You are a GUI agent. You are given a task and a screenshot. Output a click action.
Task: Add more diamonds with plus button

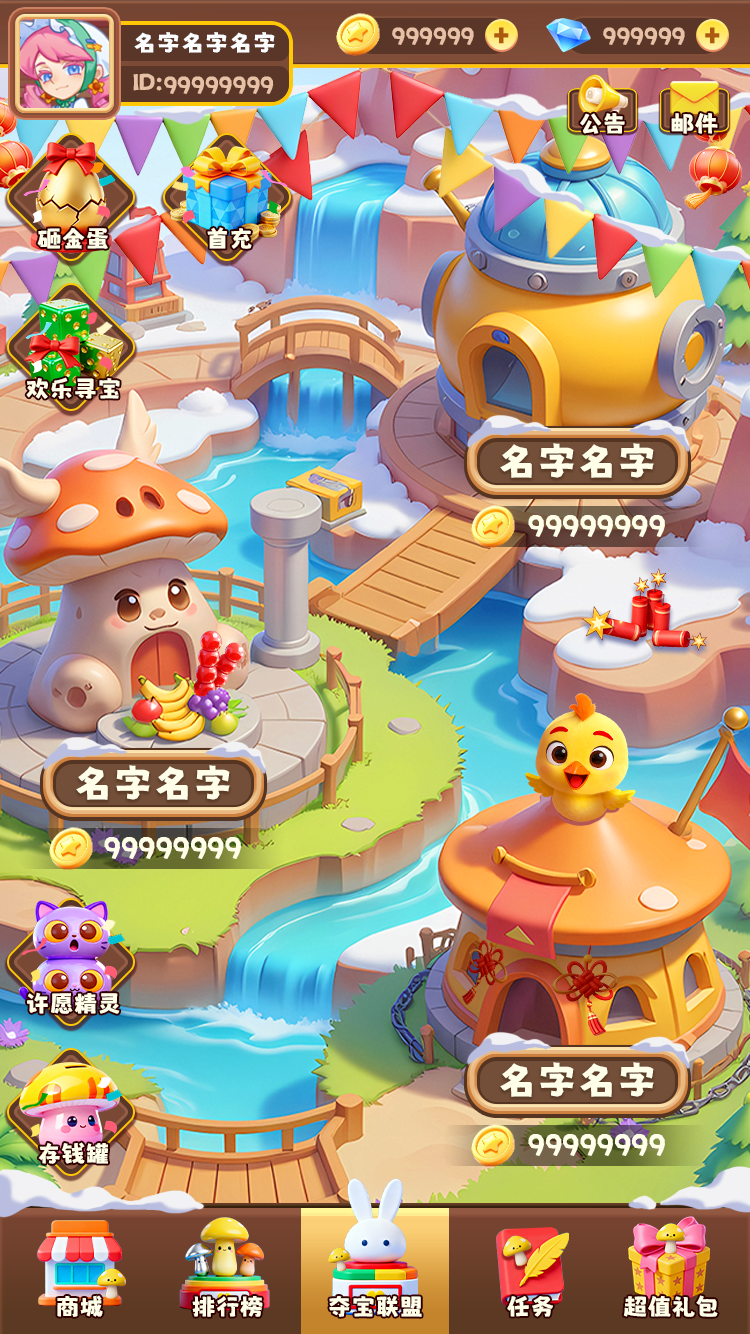711,37
